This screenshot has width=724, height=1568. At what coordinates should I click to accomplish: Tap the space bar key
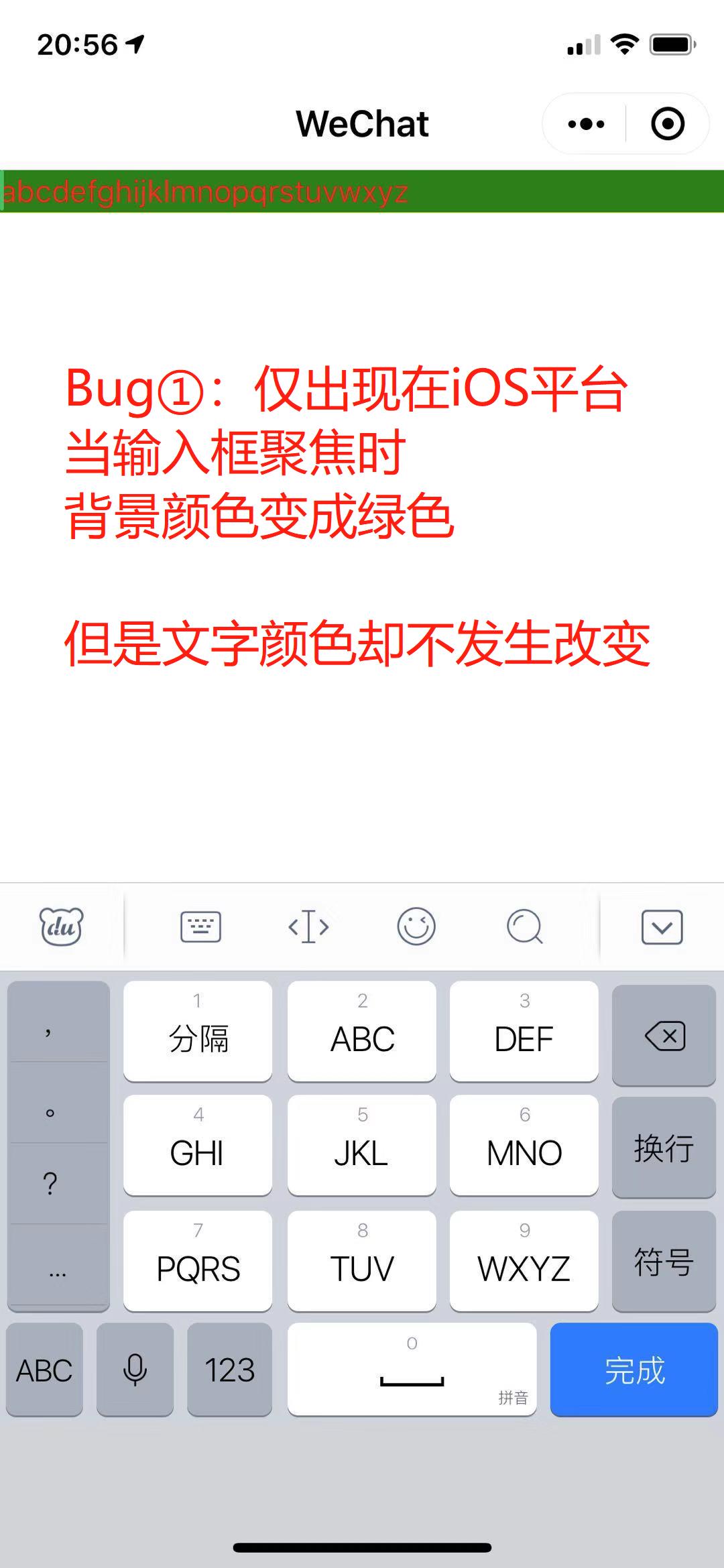tap(412, 1370)
